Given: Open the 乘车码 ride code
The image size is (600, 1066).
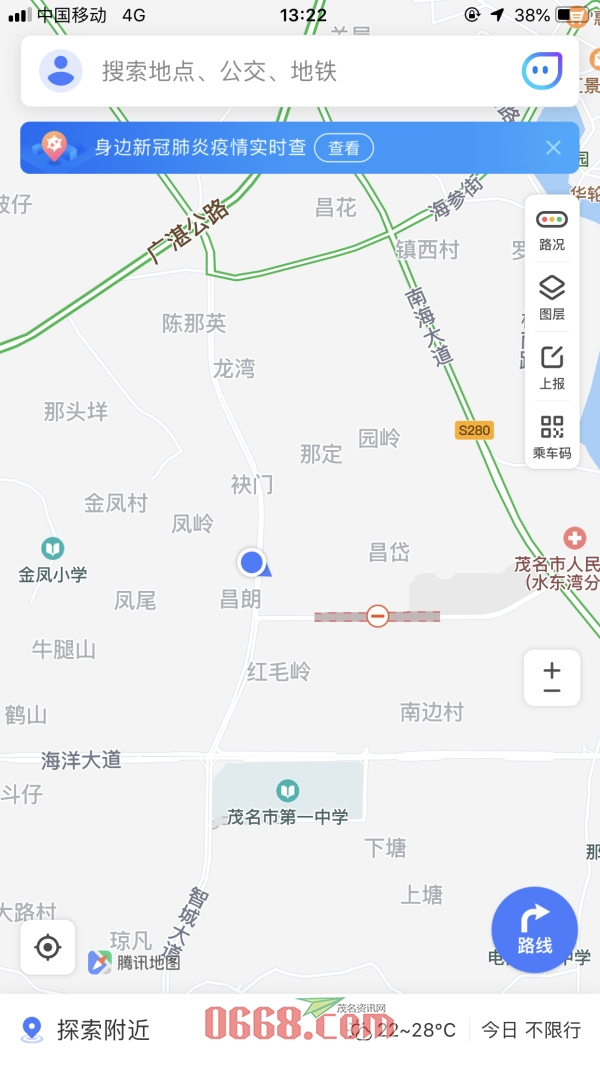Looking at the screenshot, I should point(552,437).
